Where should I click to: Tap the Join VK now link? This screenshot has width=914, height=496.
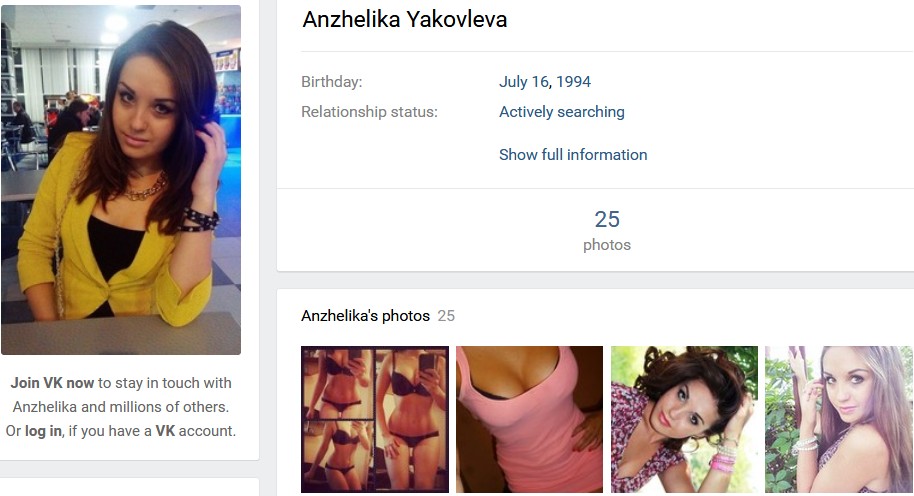point(52,383)
